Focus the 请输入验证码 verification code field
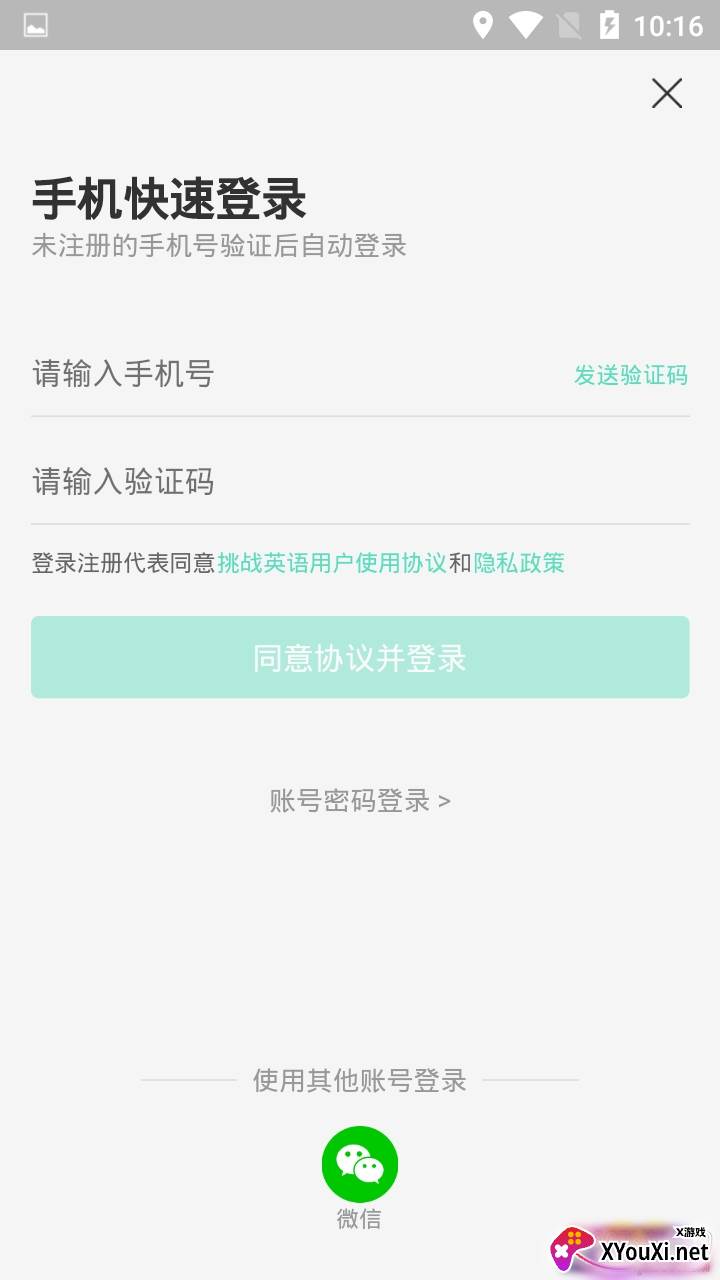This screenshot has width=720, height=1280. click(x=360, y=482)
